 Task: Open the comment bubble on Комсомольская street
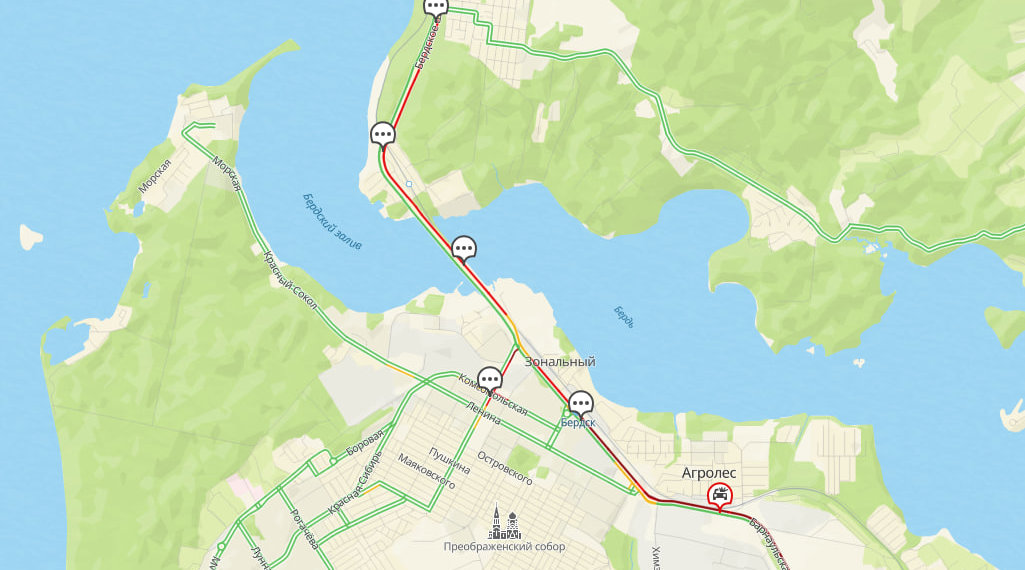[489, 379]
